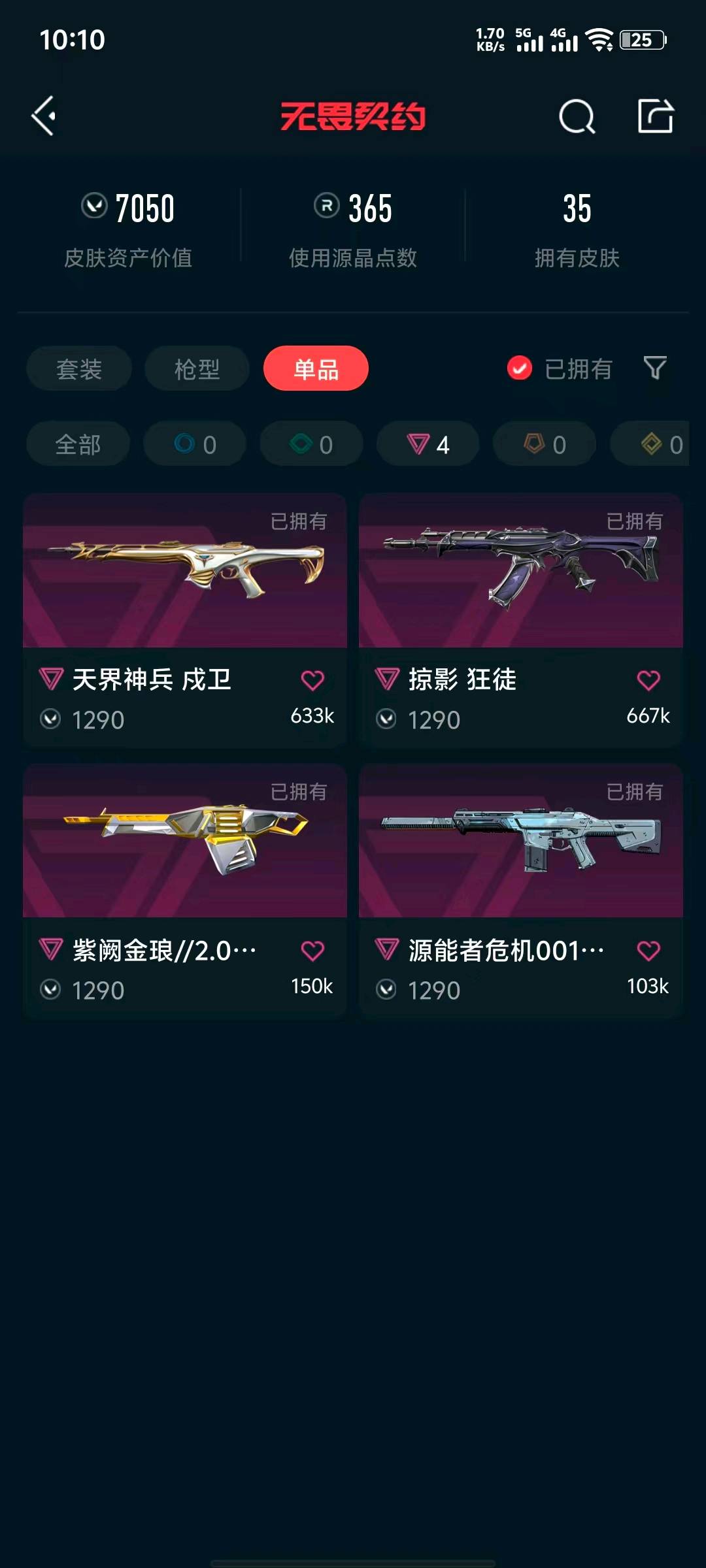Screen dimensions: 706x1568
Task: Select the orange pentagon tier chip
Action: (545, 444)
